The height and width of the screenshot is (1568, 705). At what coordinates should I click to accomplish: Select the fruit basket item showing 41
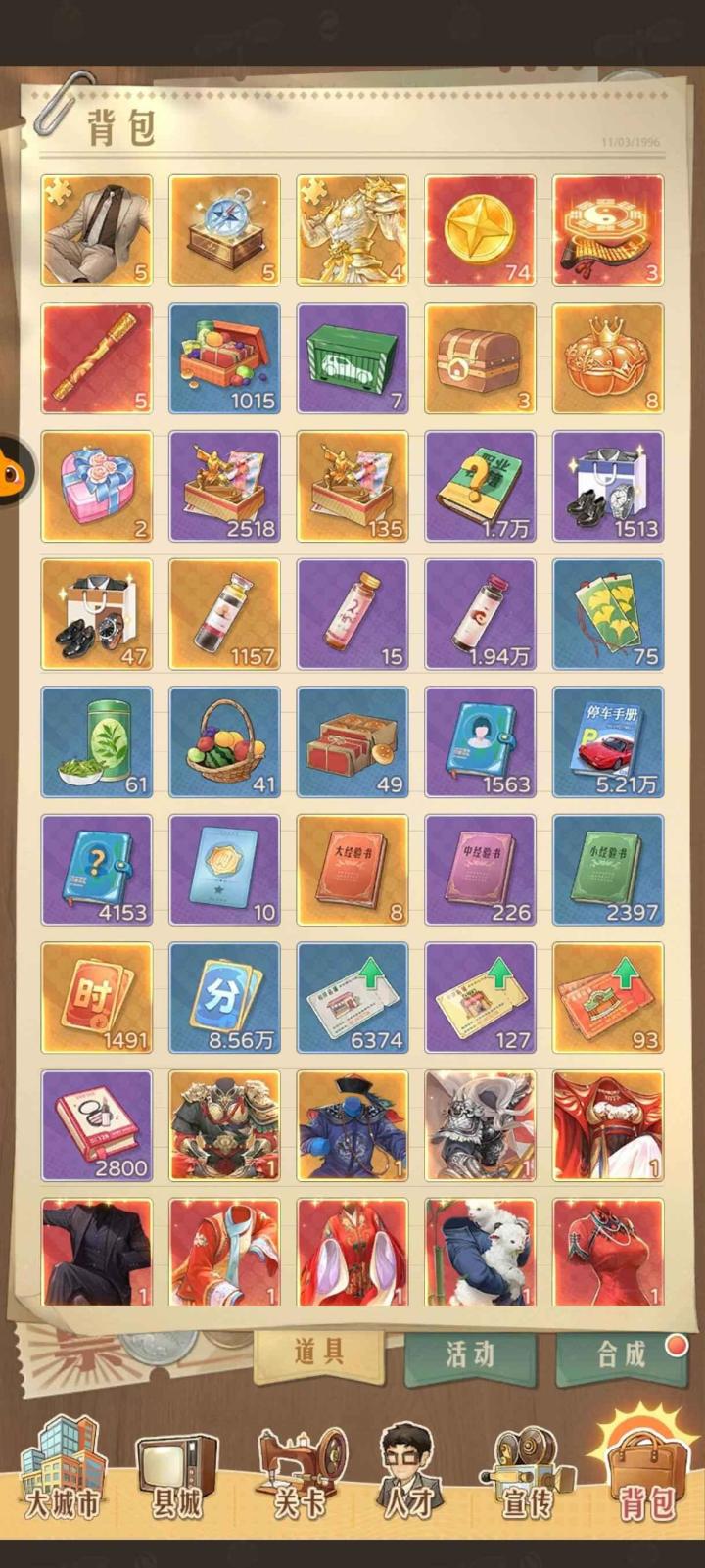[x=223, y=742]
